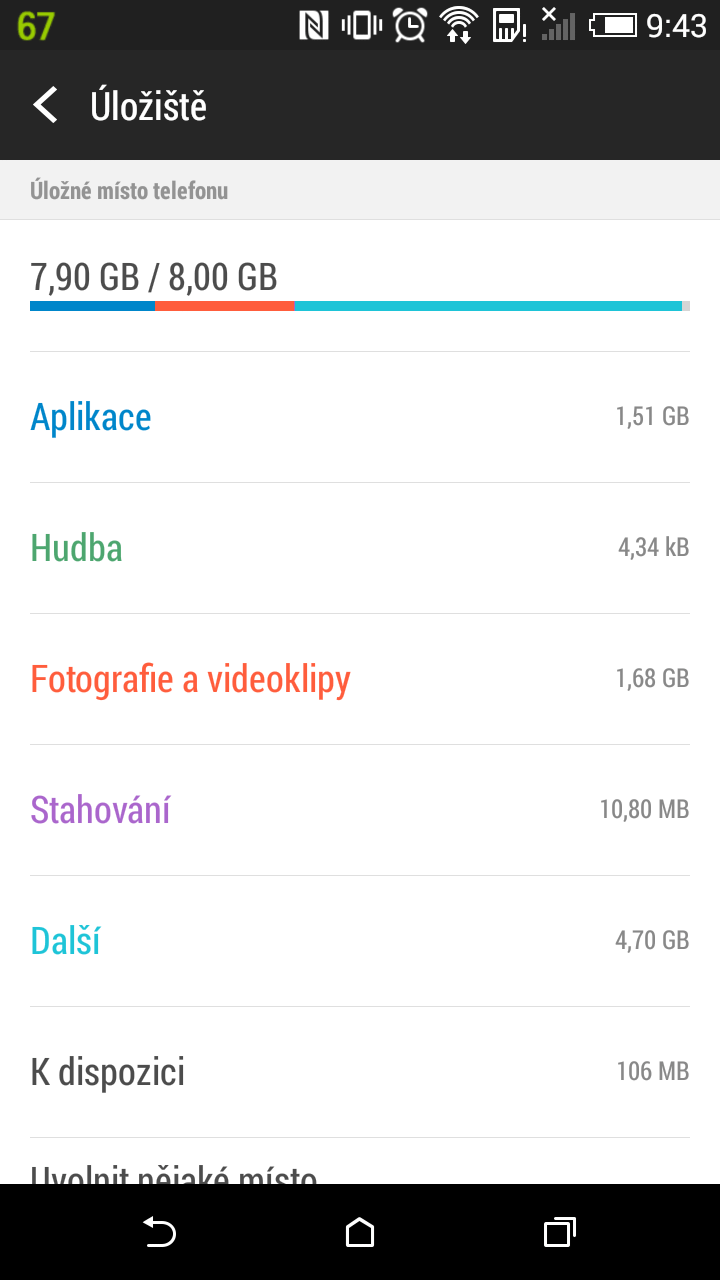The image size is (720, 1280).
Task: Tap the system home button
Action: tap(360, 1232)
